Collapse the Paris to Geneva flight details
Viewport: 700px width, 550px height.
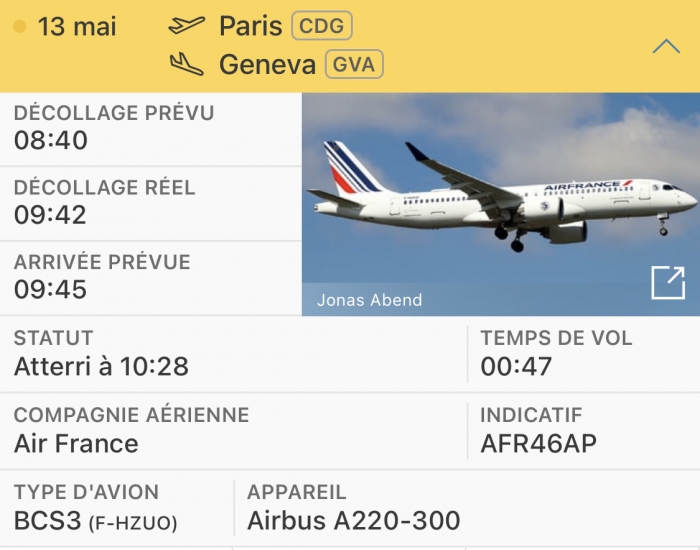point(666,46)
